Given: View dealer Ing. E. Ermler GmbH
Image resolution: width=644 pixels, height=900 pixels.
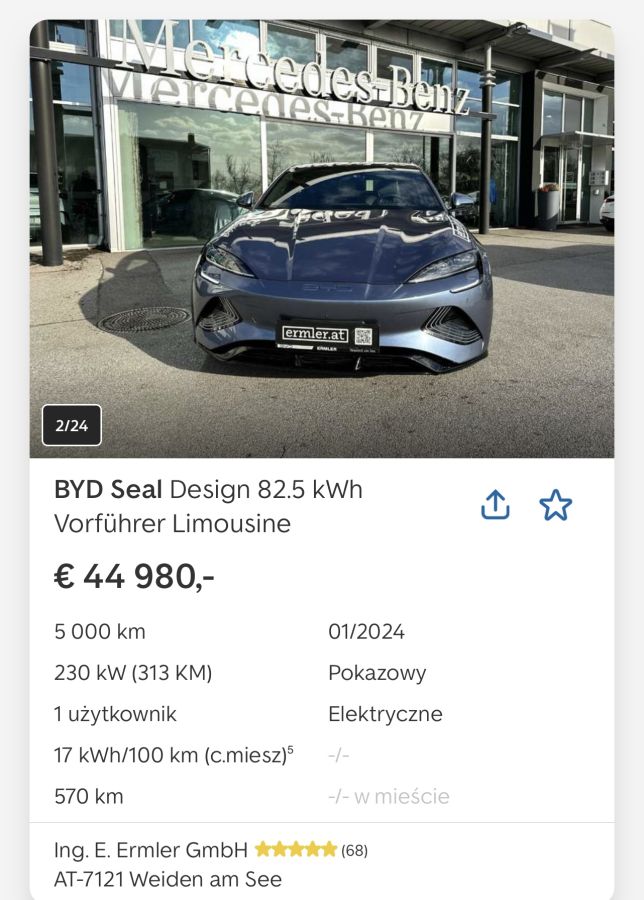Looking at the screenshot, I should pyautogui.click(x=151, y=850).
